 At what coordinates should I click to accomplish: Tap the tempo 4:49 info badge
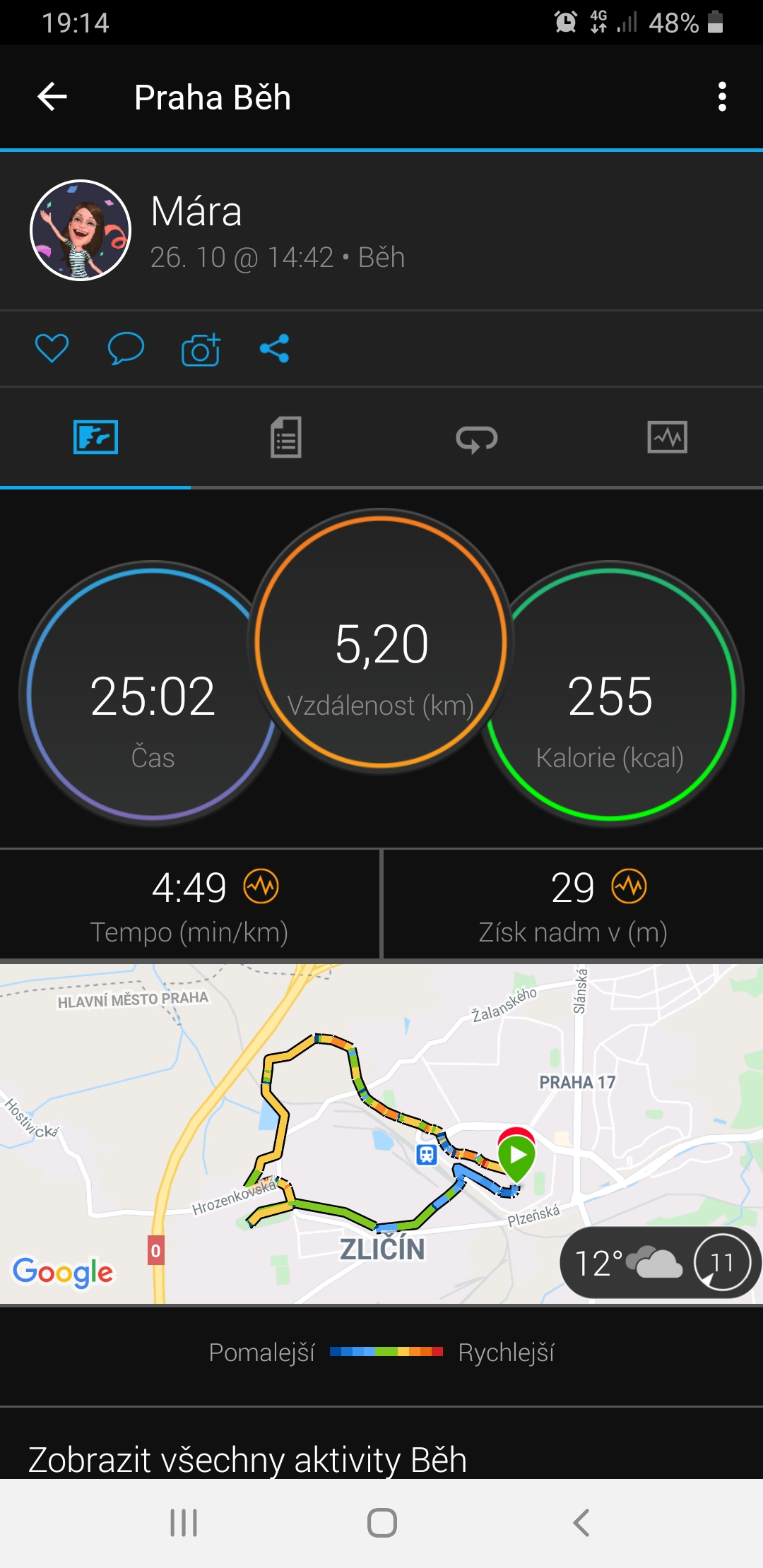261,886
